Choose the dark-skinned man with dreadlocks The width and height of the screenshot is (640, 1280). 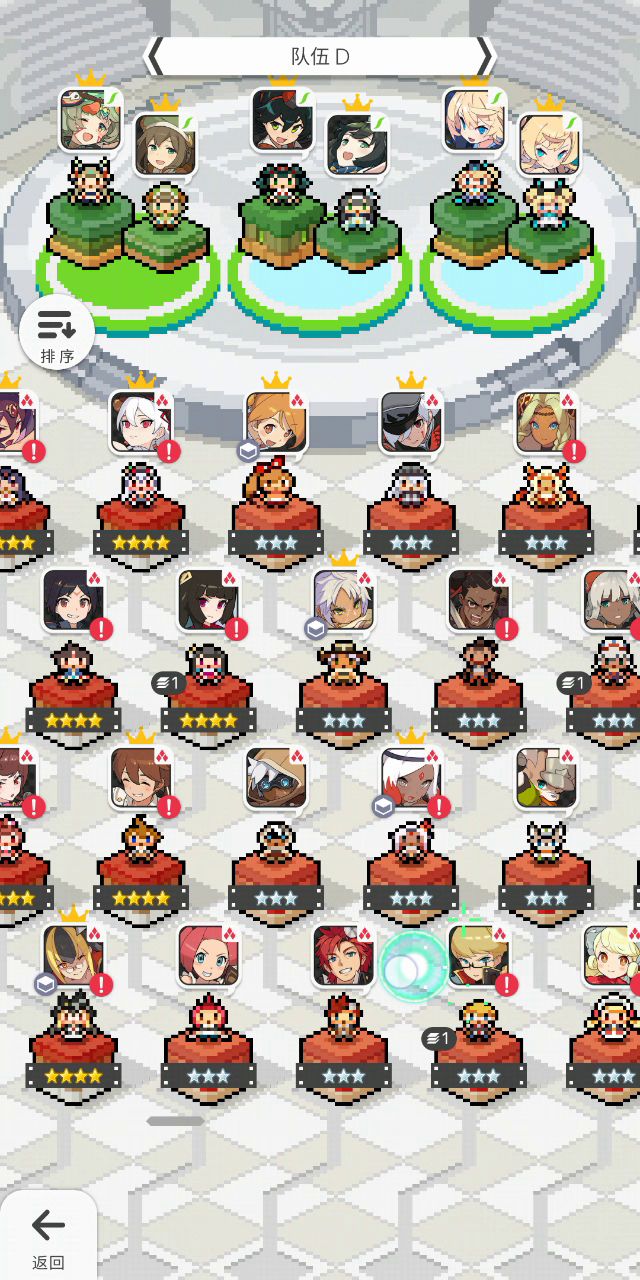478,600
